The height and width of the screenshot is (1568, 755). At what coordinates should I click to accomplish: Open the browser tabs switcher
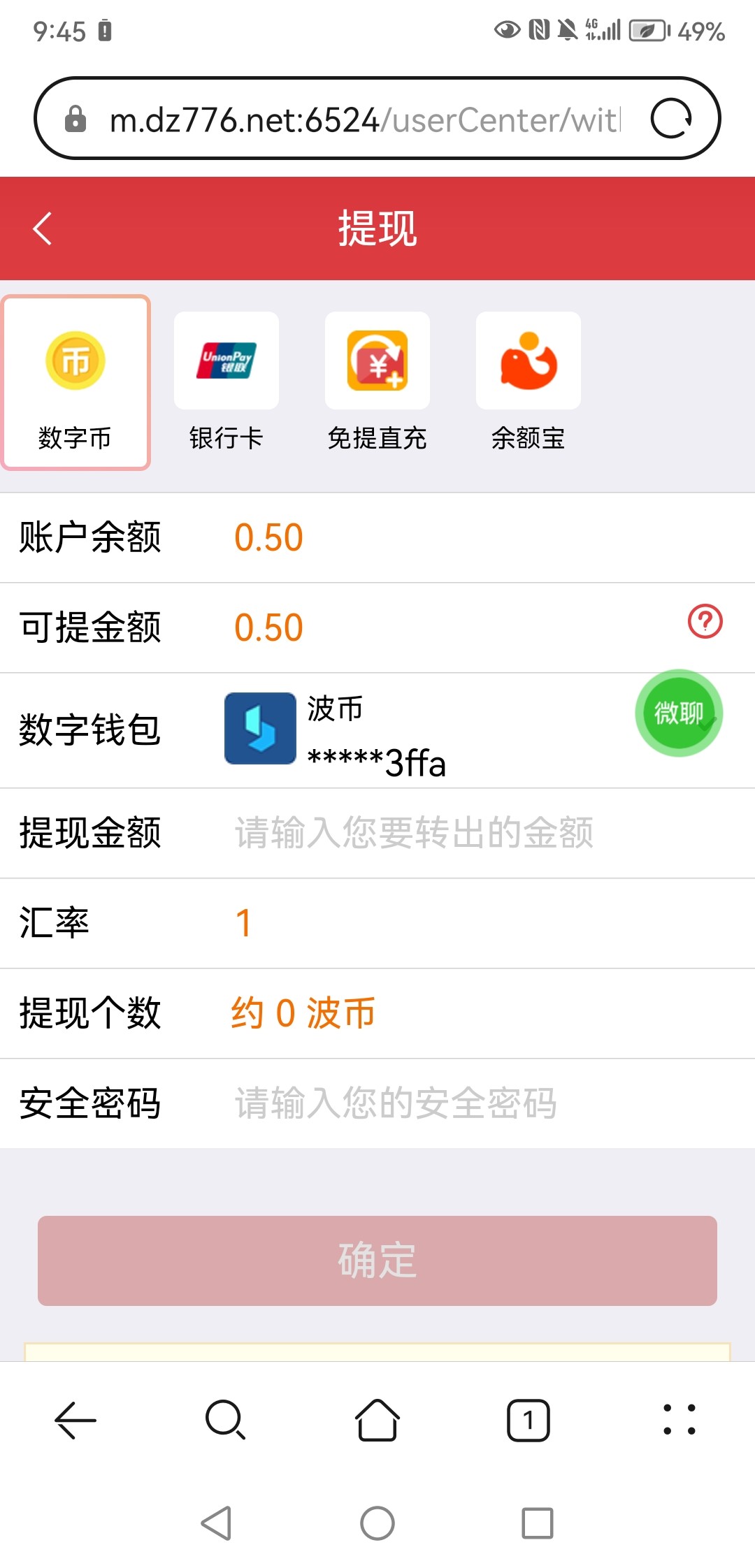click(528, 1421)
